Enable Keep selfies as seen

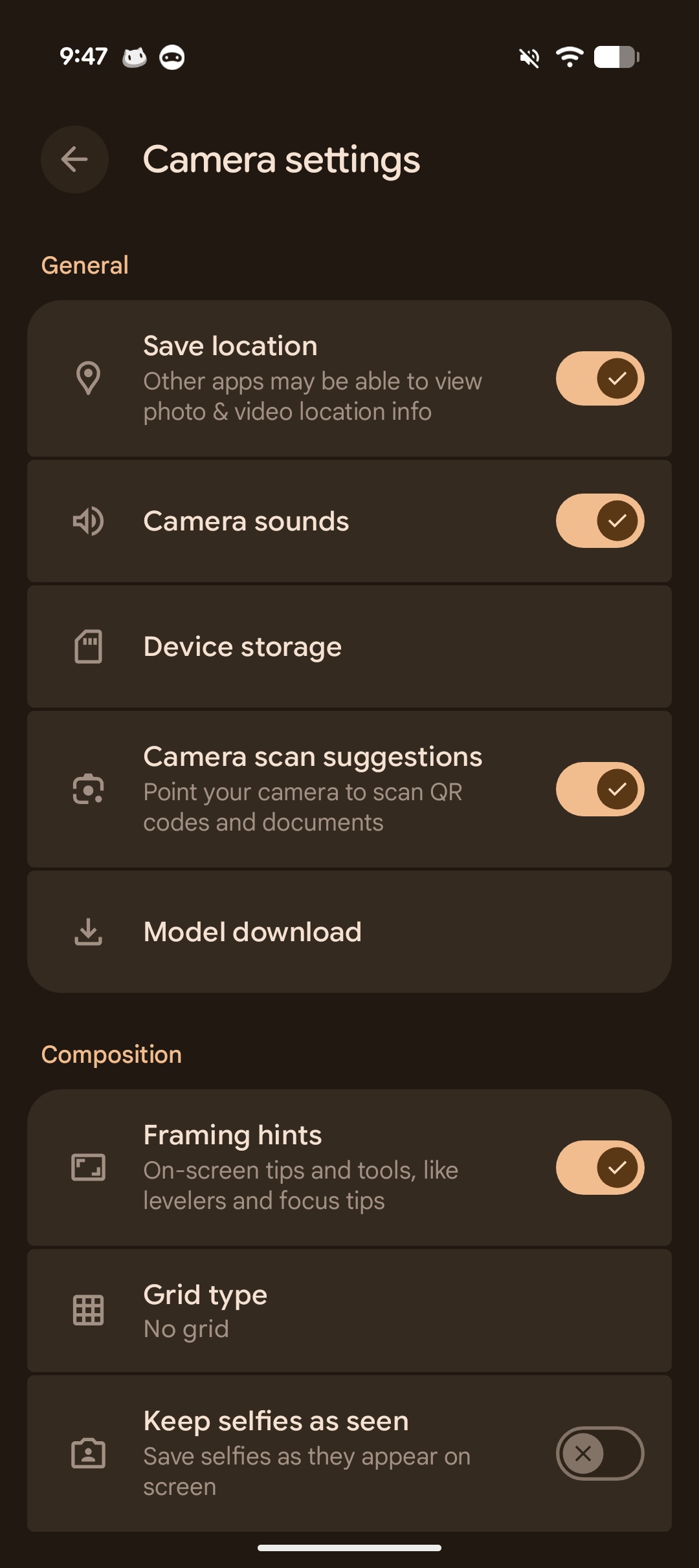pos(599,1454)
